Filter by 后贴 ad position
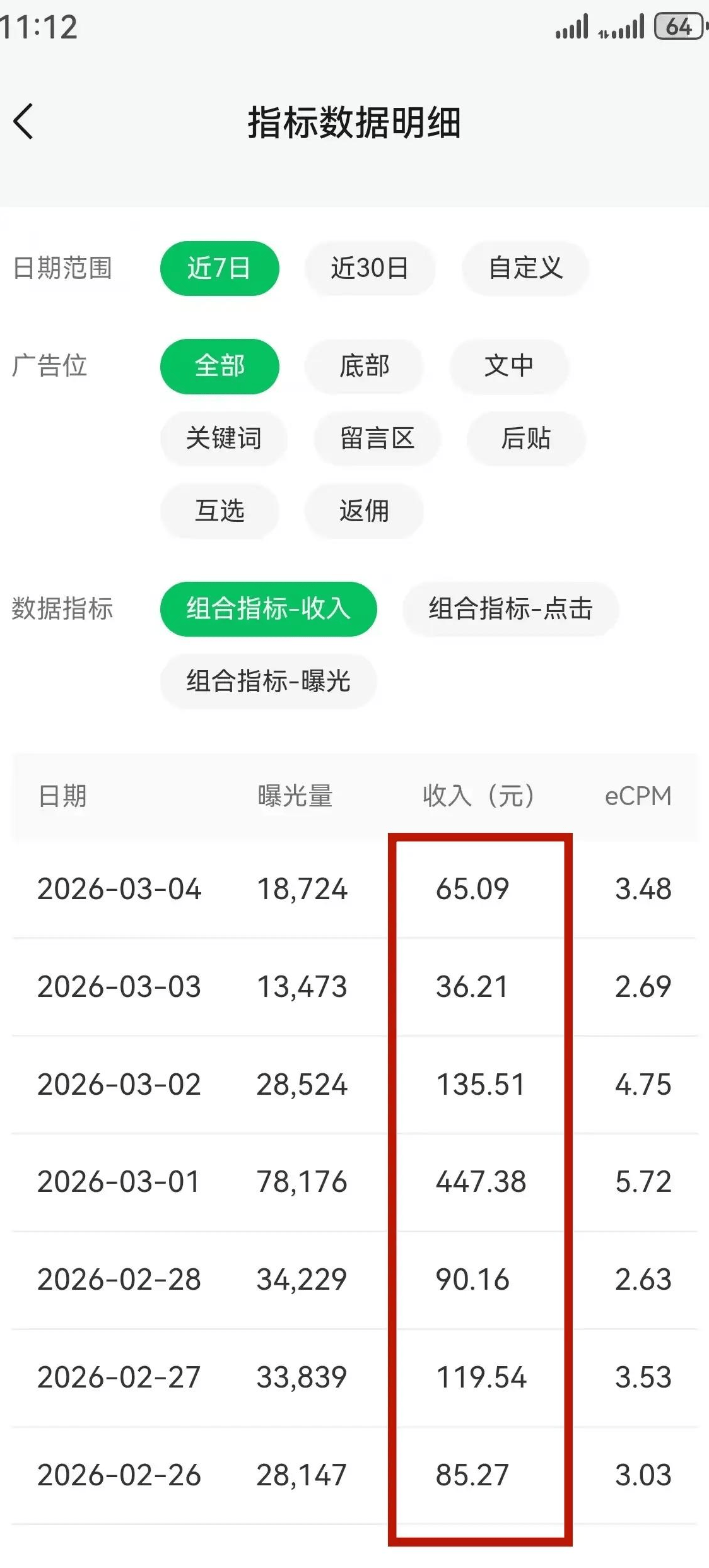709x1568 pixels. pyautogui.click(x=525, y=439)
